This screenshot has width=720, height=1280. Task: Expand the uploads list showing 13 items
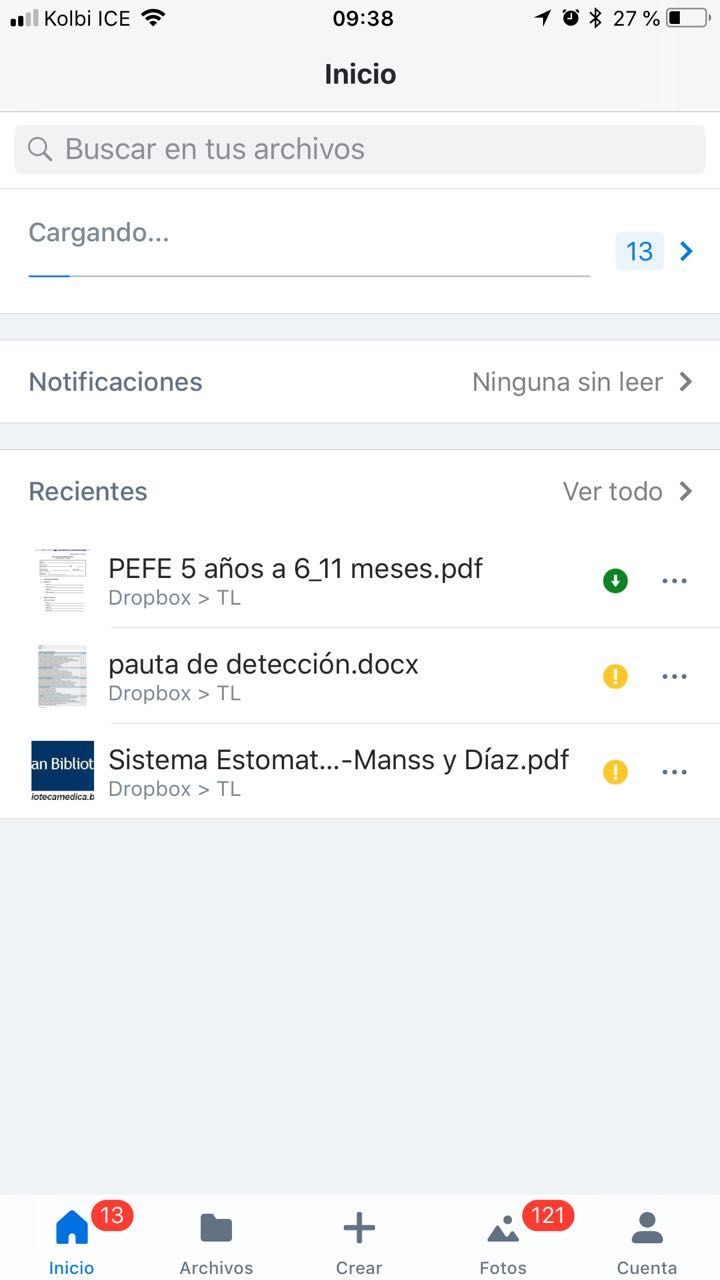pyautogui.click(x=686, y=251)
